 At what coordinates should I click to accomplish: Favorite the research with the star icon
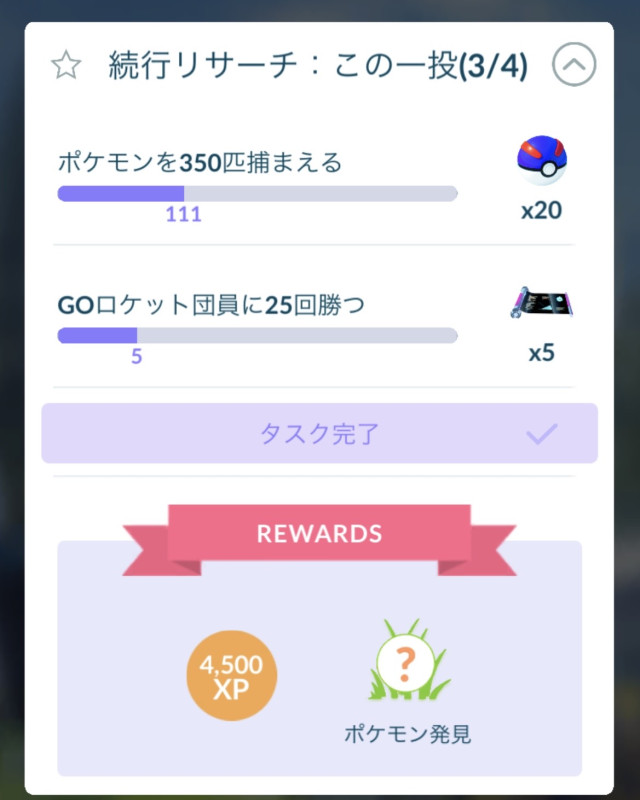(x=66, y=66)
